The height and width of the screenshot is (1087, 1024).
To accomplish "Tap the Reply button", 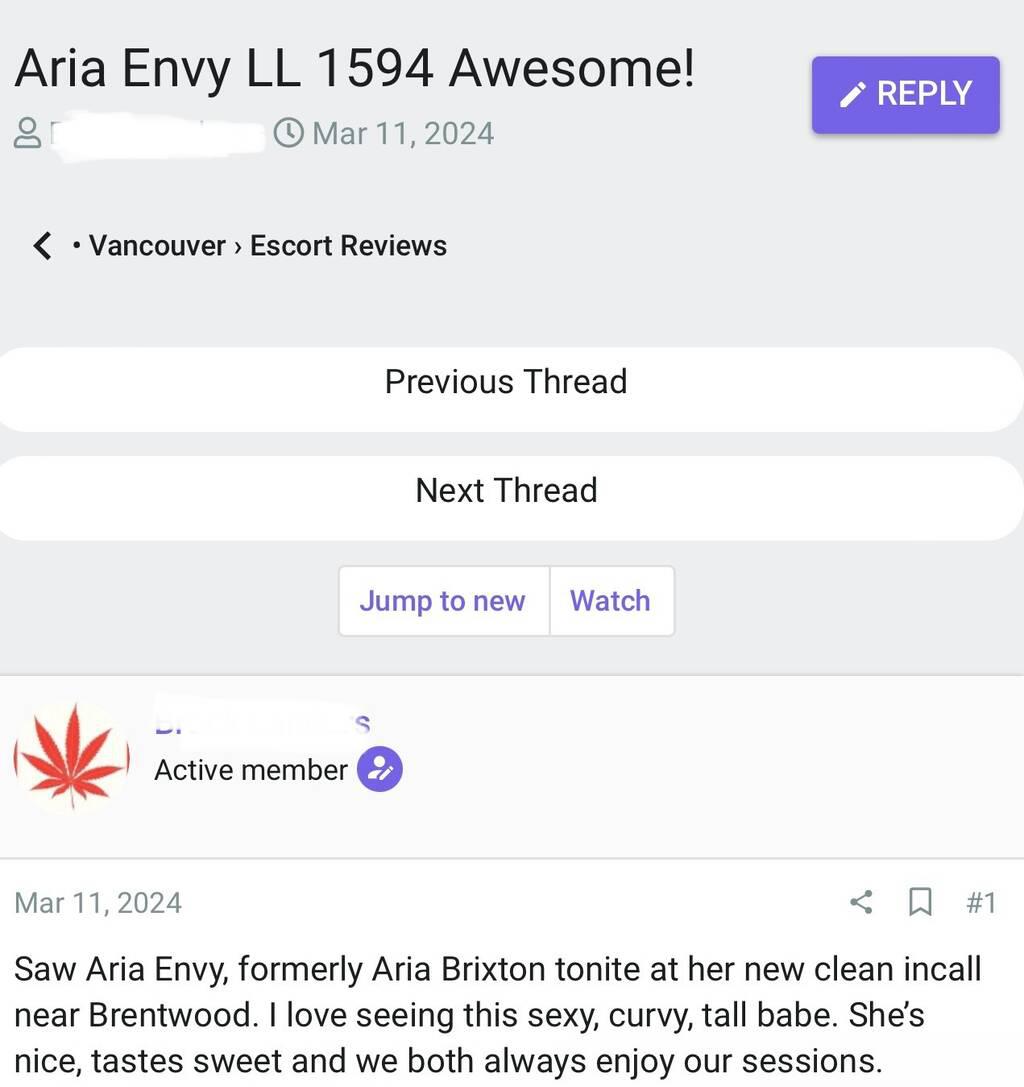I will click(x=905, y=94).
